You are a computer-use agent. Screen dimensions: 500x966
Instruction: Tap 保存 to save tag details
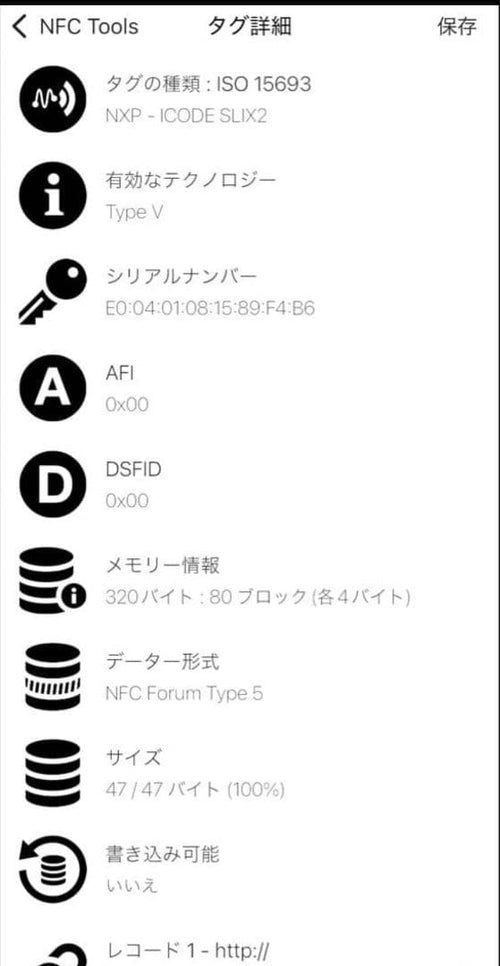[457, 26]
